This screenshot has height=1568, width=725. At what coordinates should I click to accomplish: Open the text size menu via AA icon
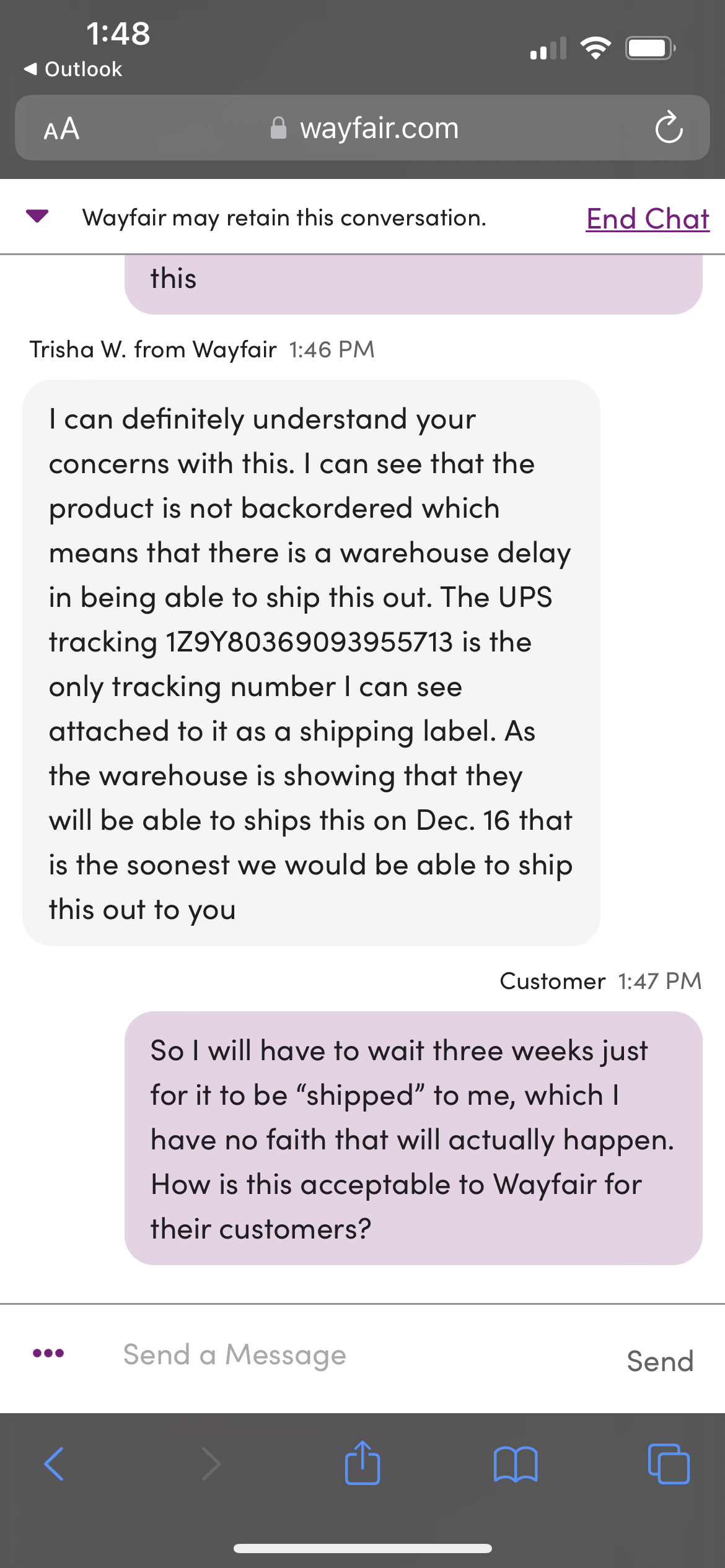(62, 128)
